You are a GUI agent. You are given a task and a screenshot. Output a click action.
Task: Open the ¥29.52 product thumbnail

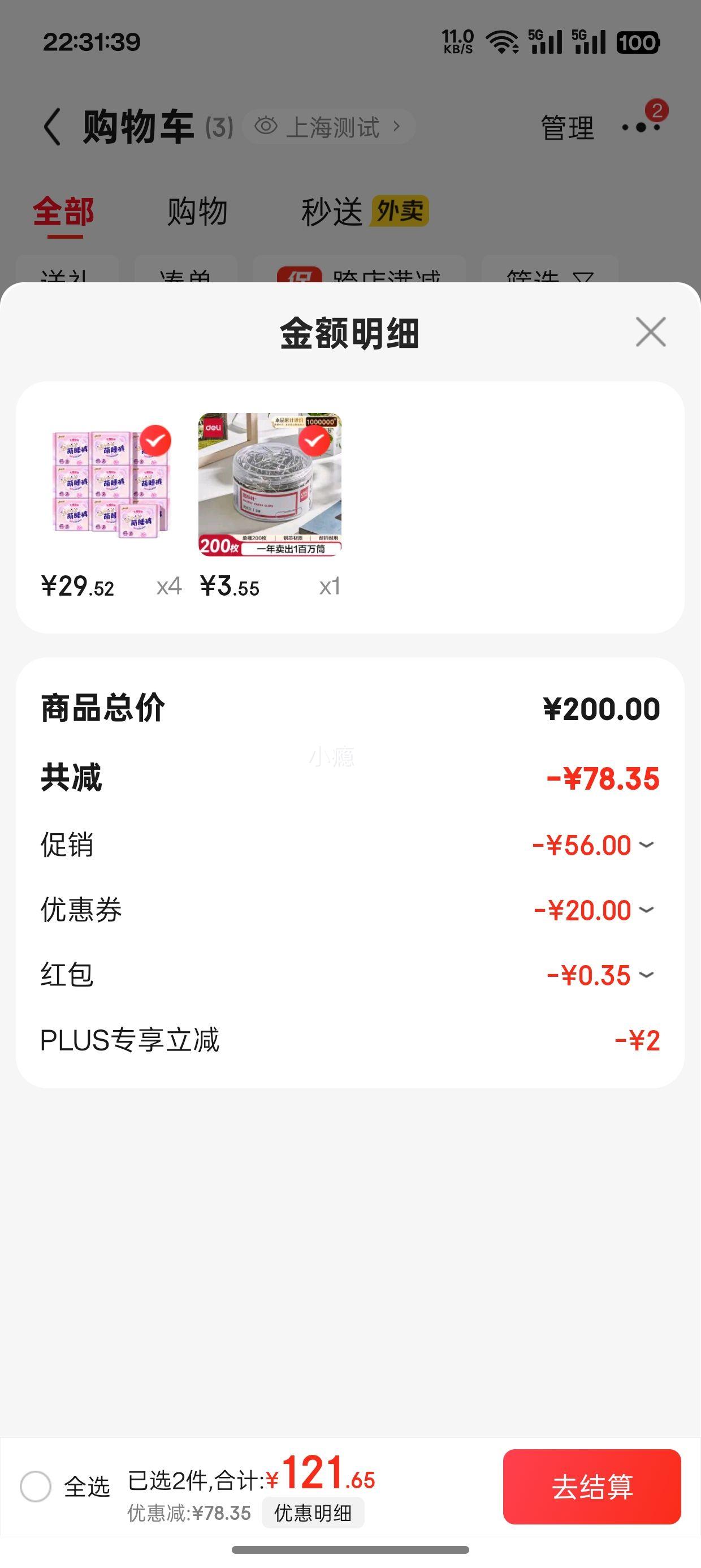111,485
